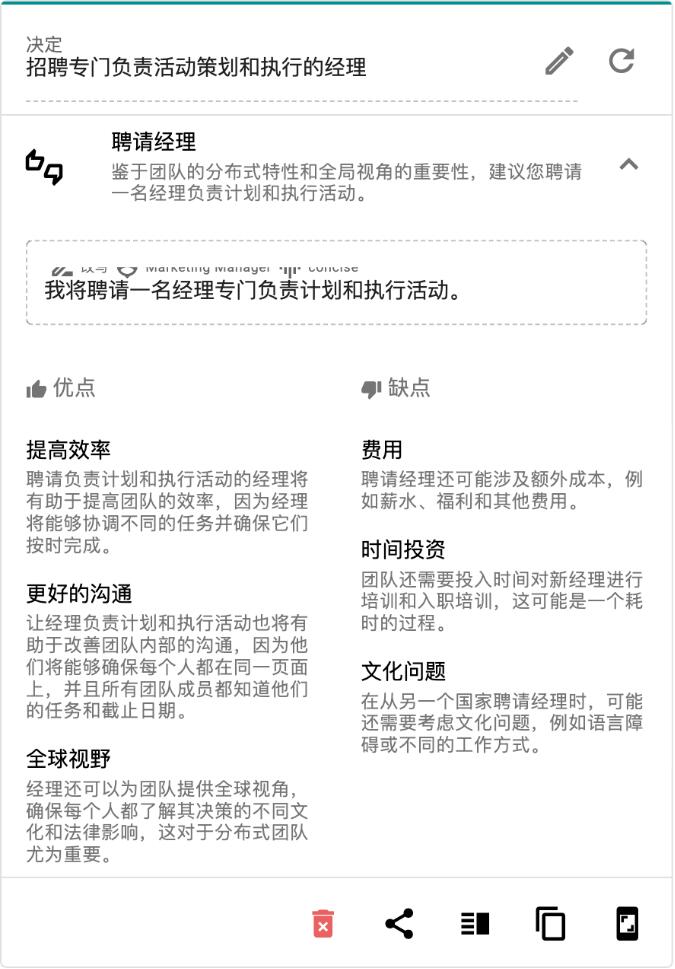Tap the phone-screen icon in the bottom bar

[x=627, y=923]
